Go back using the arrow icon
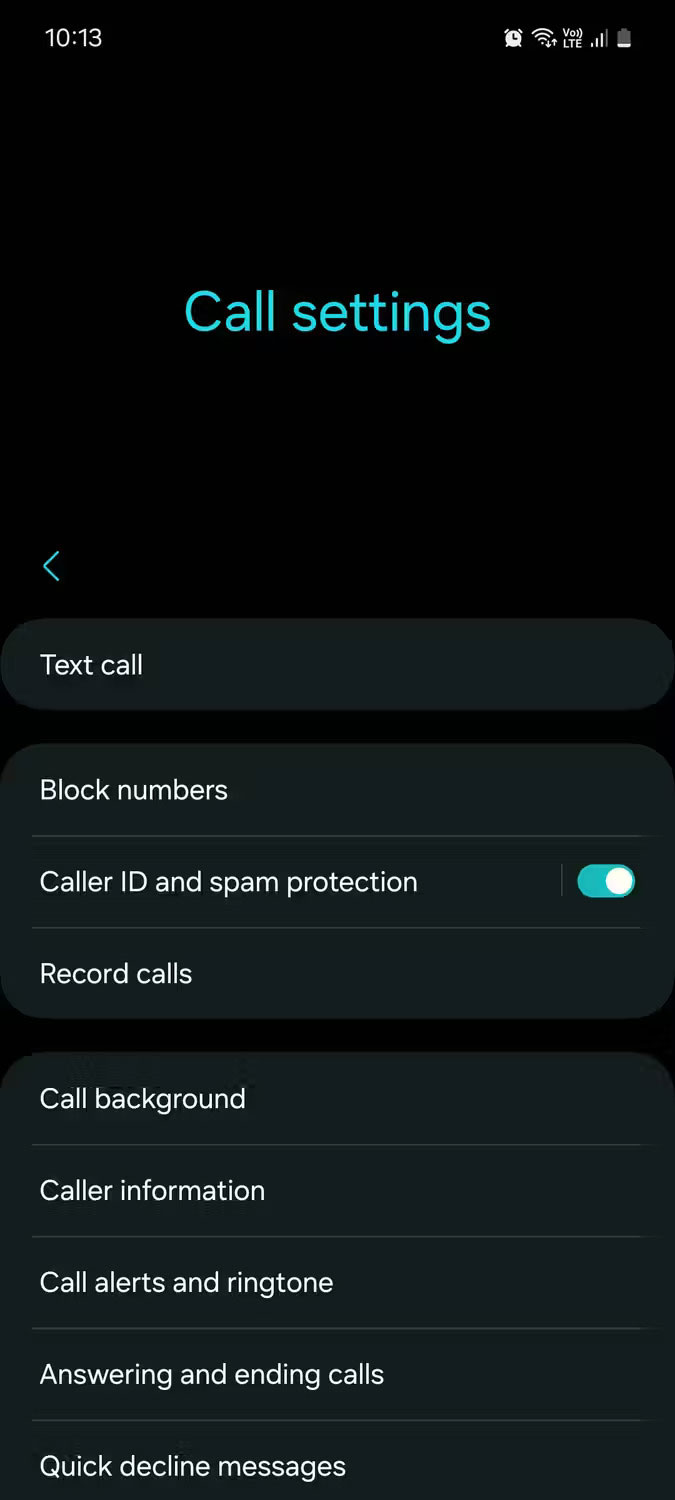 [51, 566]
